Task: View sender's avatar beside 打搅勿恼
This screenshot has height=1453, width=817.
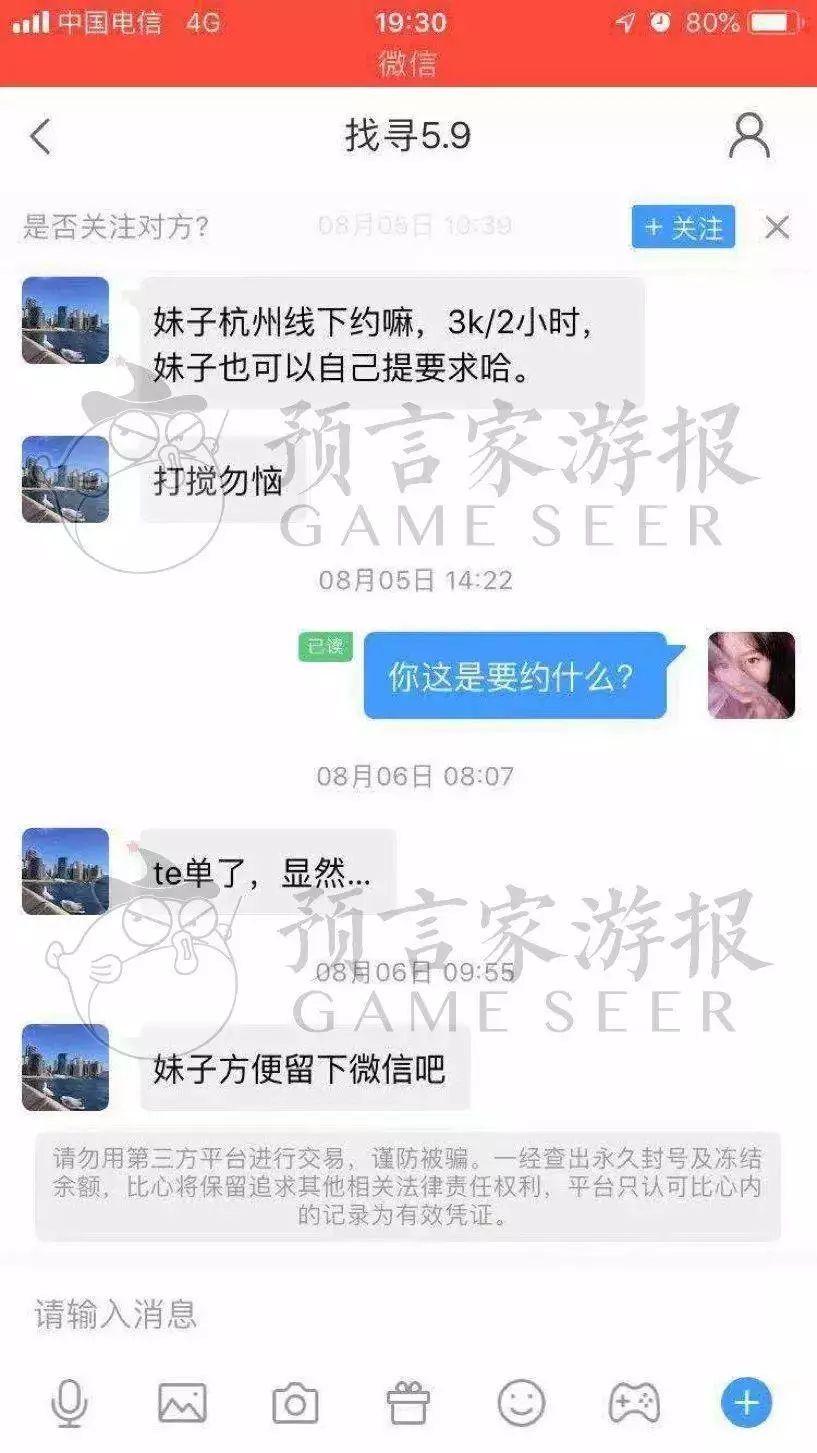Action: click(x=66, y=479)
